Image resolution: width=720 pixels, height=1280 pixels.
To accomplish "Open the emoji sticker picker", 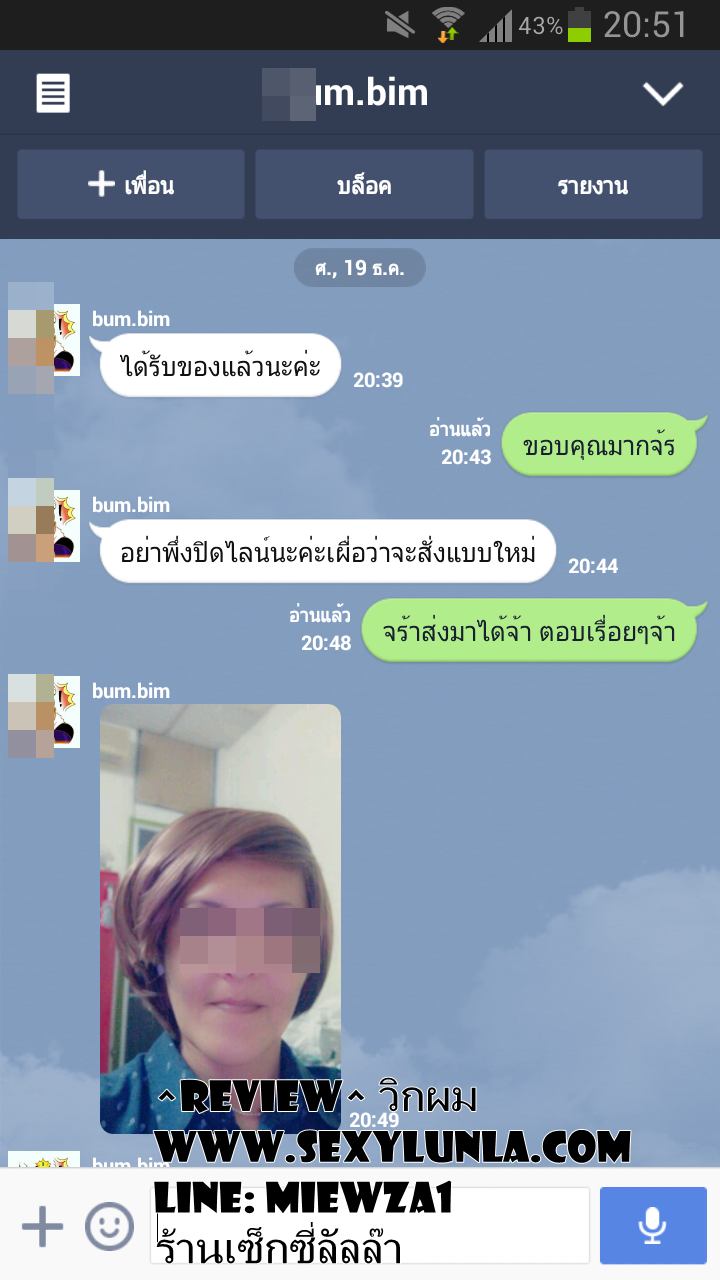I will pyautogui.click(x=109, y=1227).
